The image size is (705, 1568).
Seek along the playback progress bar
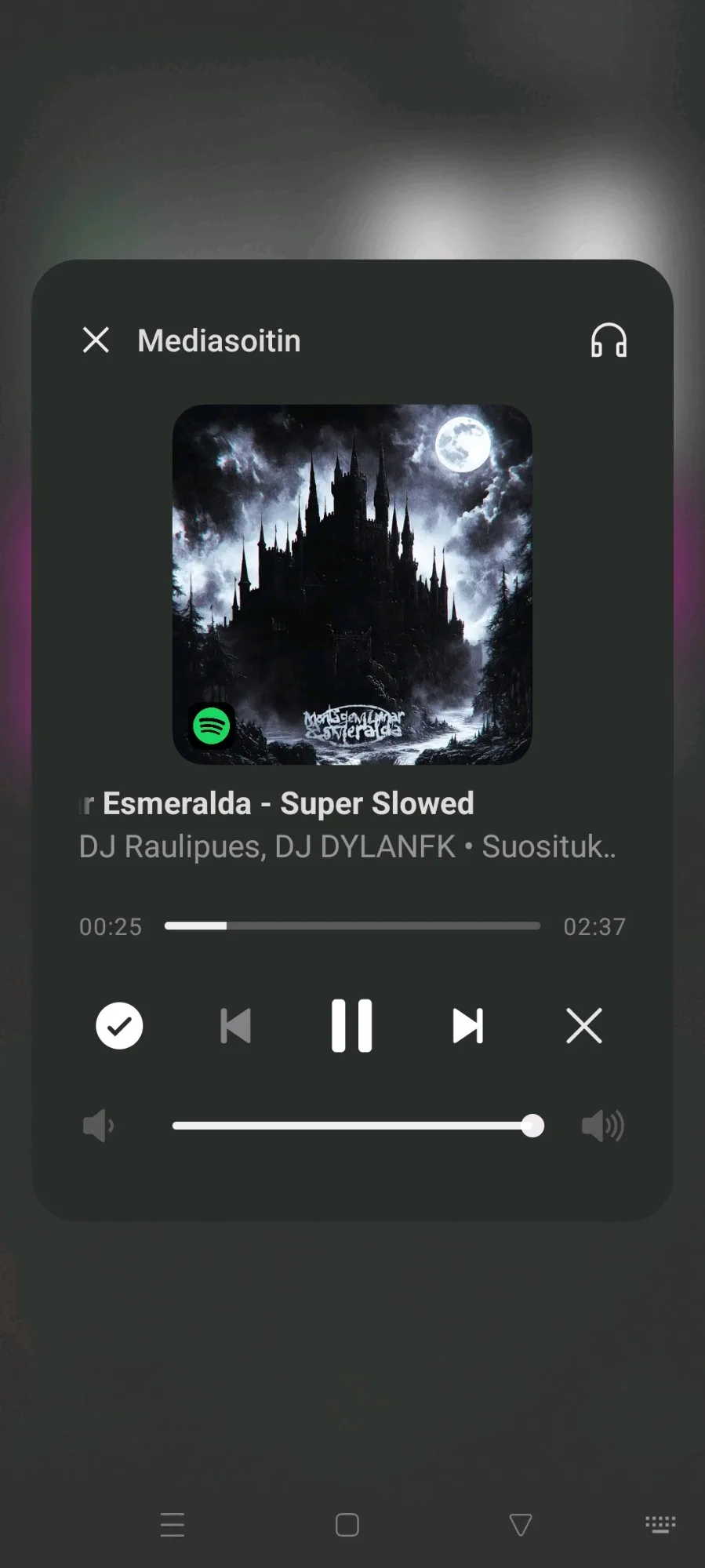352,926
